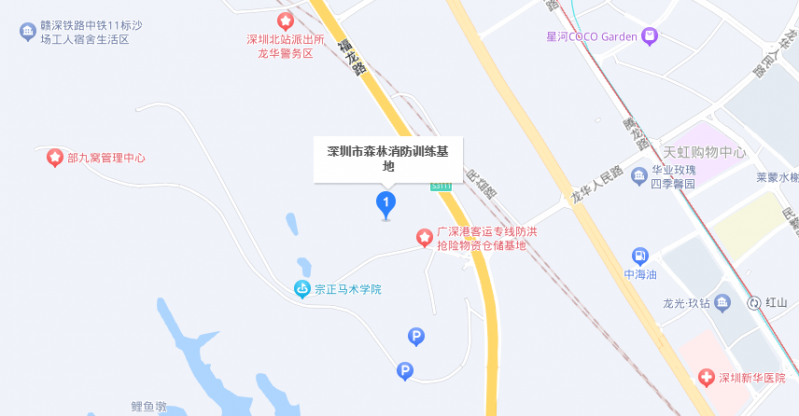Tap the 中海油 gas station marker
The width and height of the screenshot is (799, 416).
click(x=640, y=257)
